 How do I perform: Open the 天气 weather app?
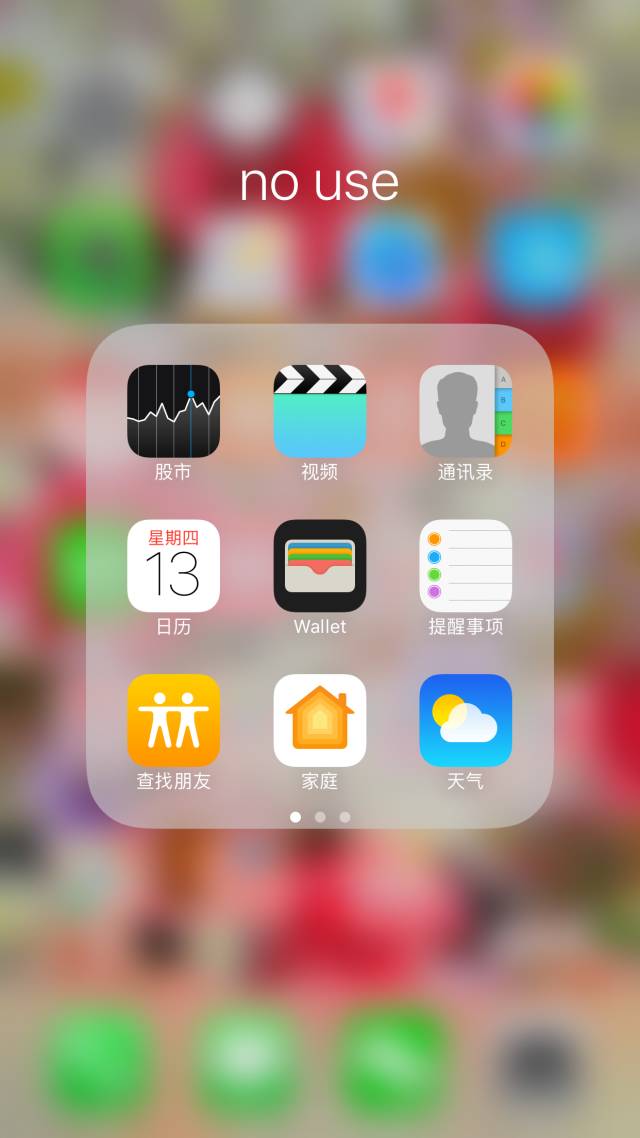coord(465,720)
